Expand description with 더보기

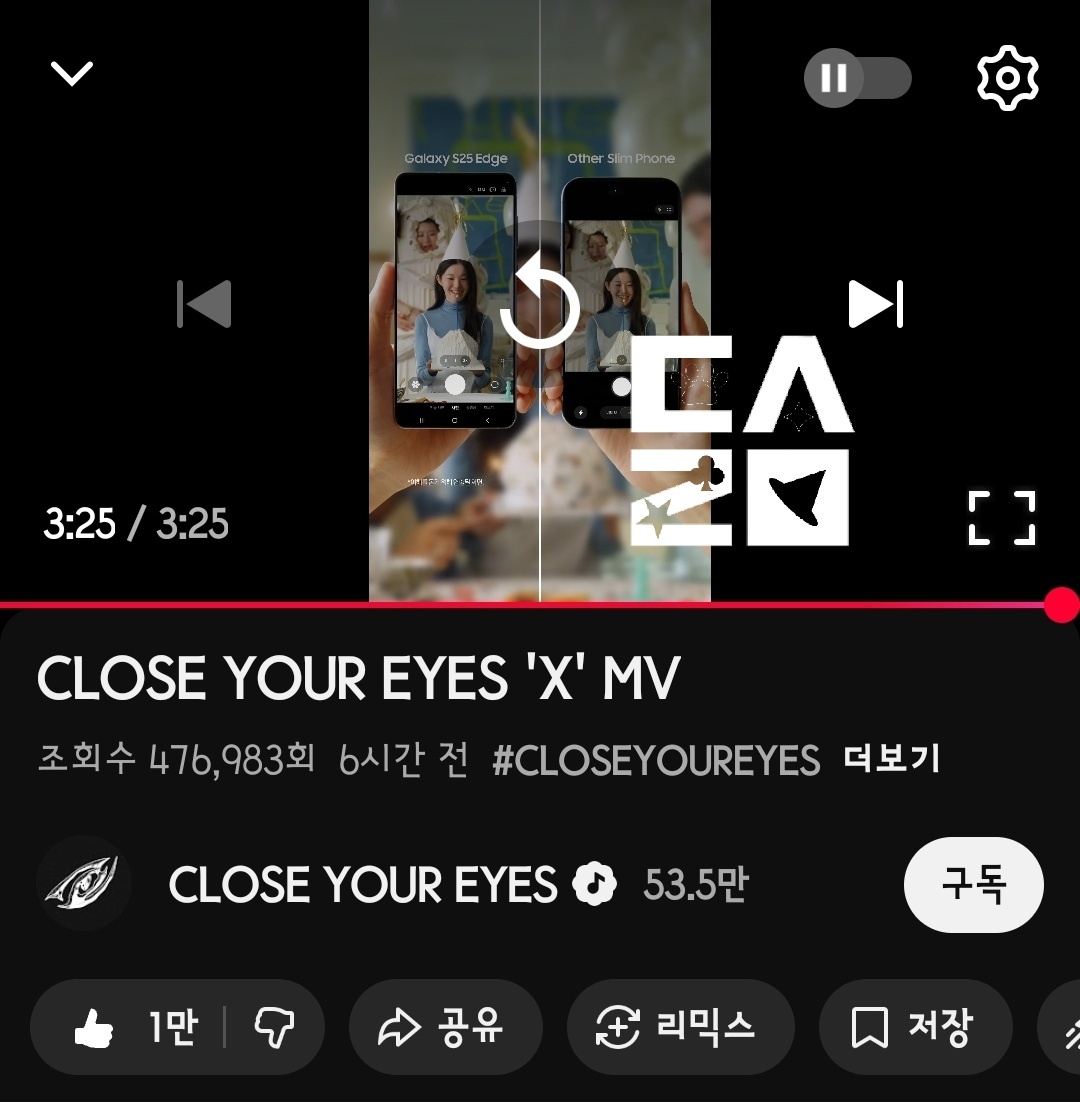tap(892, 760)
